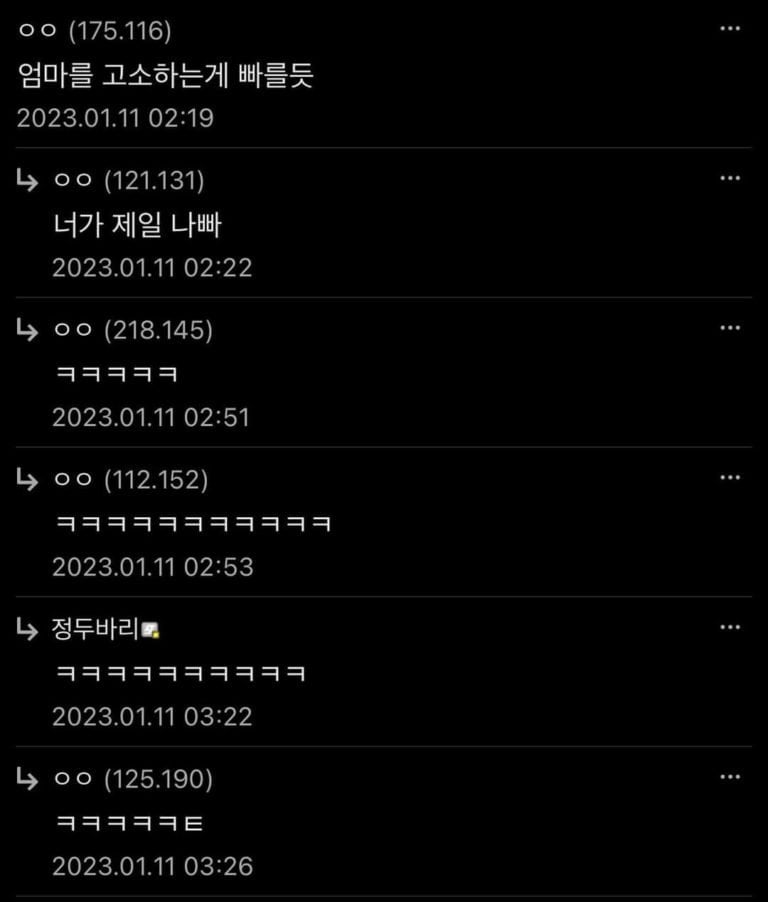Show the menu for the 112.152 reply

pos(730,478)
